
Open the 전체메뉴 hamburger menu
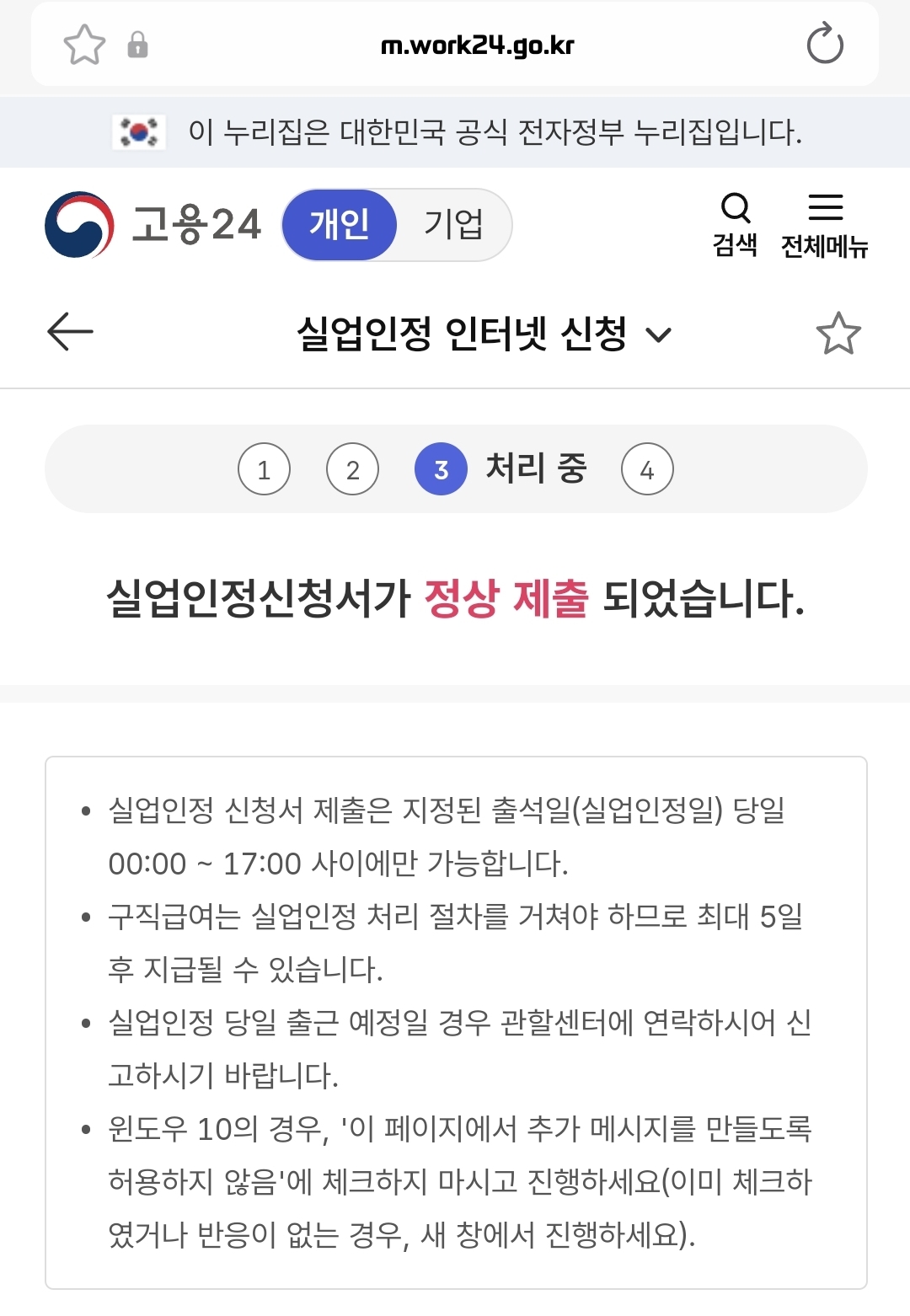(x=824, y=225)
